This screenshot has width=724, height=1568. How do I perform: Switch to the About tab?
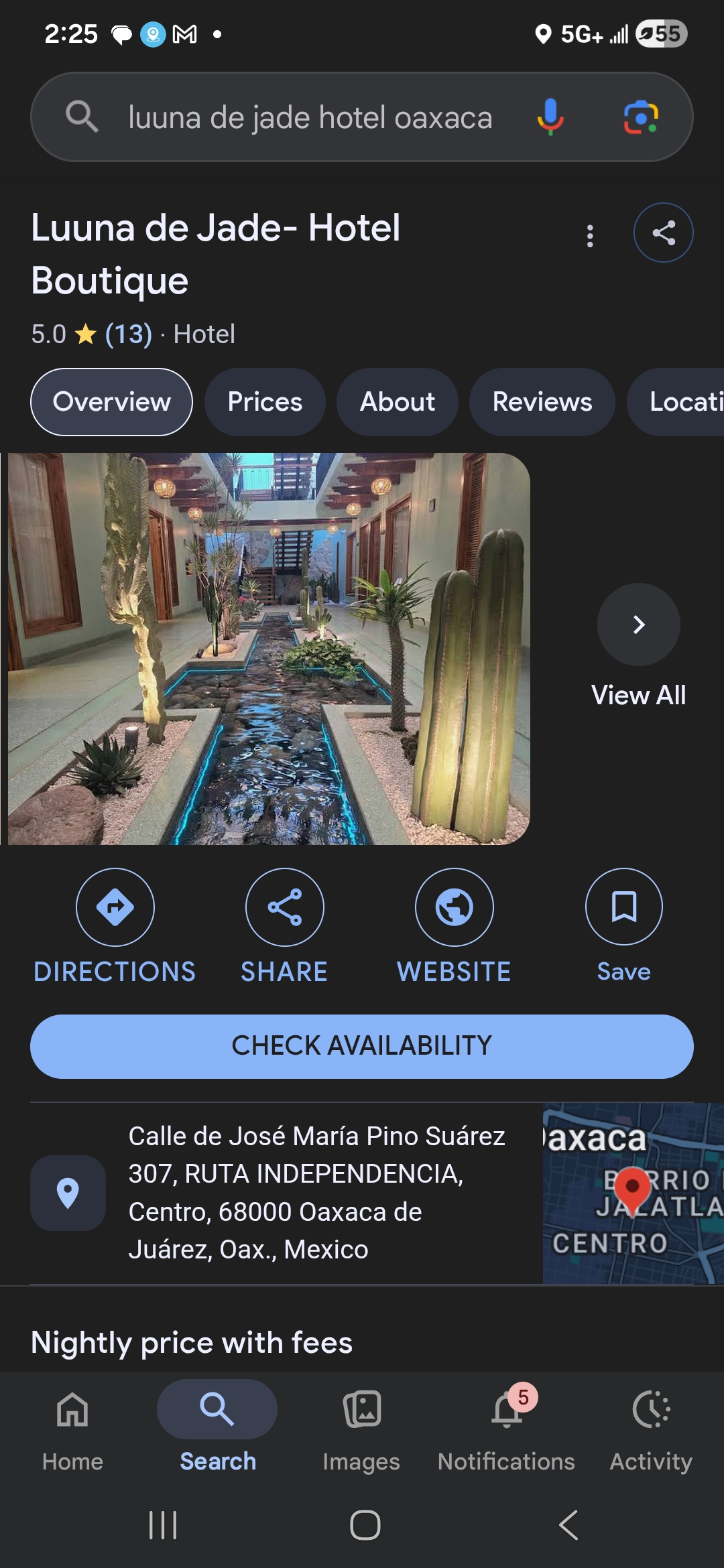(398, 402)
